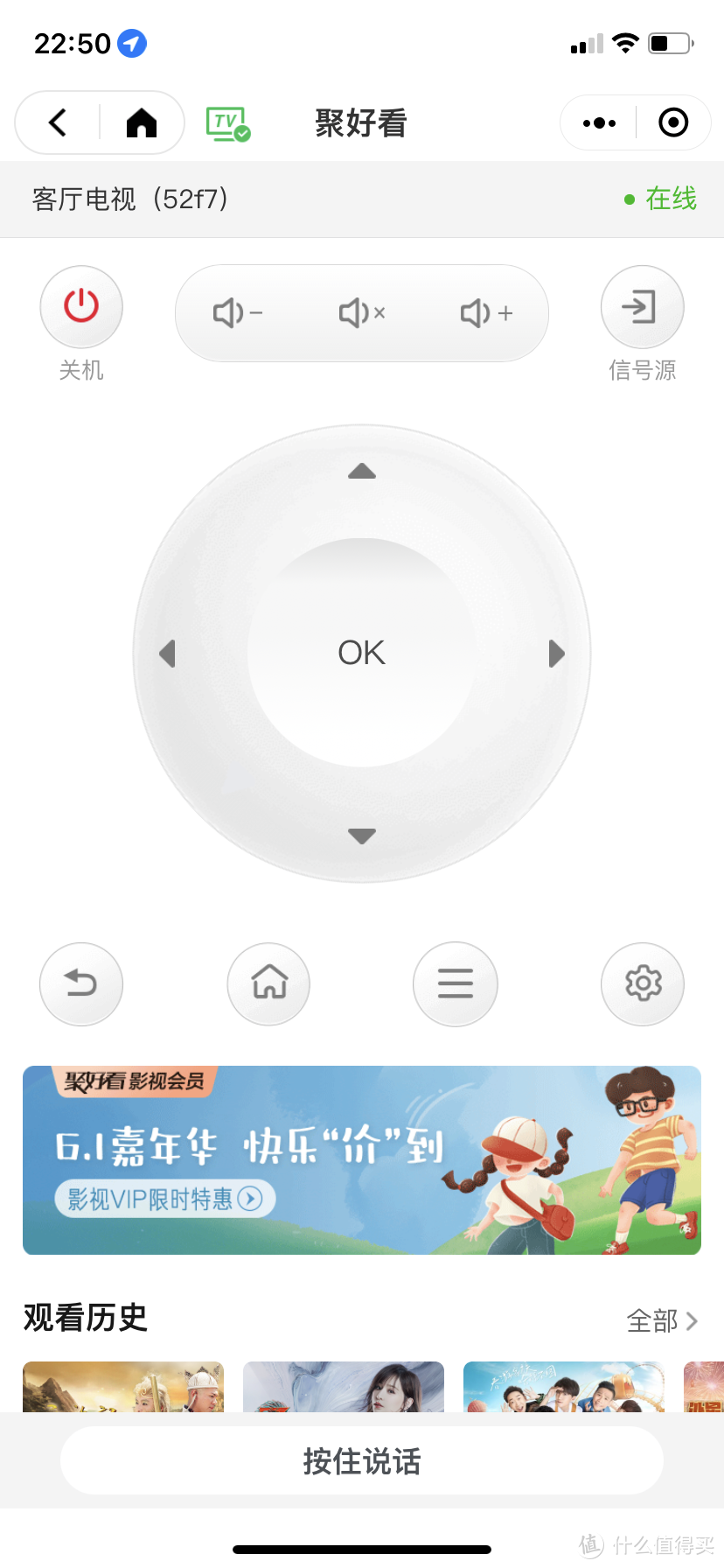
Task: Click the 在线 online status indicator
Action: pos(670,199)
